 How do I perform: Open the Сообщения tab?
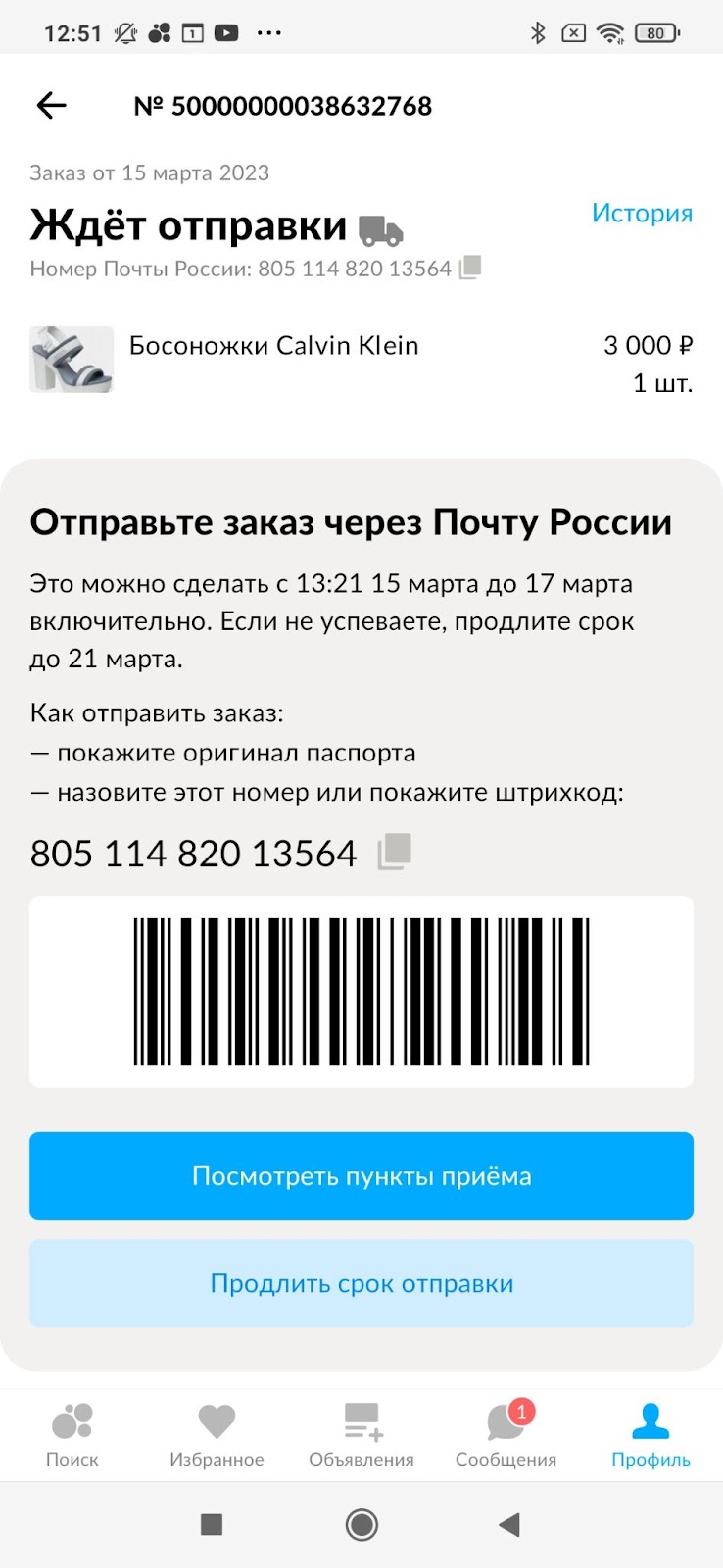[506, 1434]
